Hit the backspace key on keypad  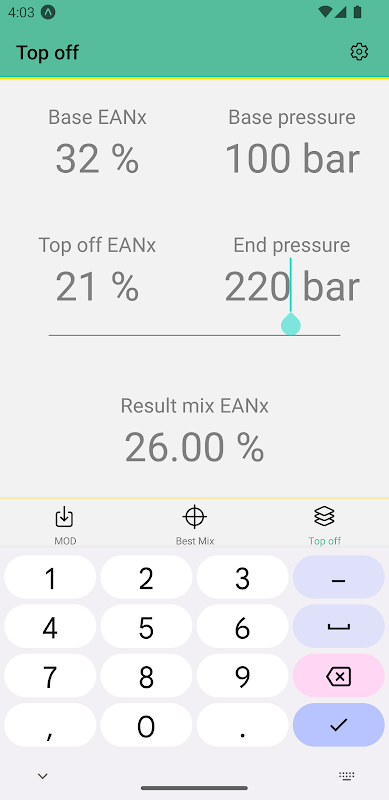pyautogui.click(x=338, y=677)
